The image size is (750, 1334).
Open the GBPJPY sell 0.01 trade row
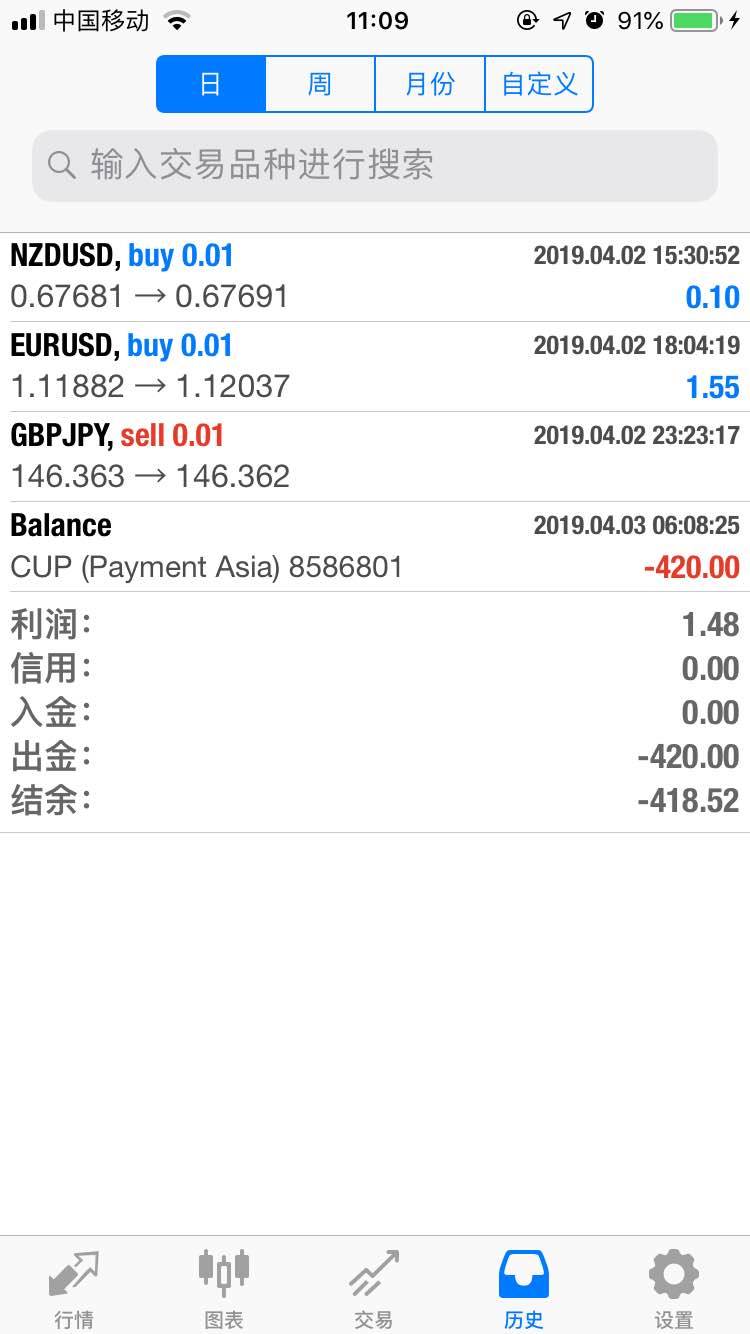(375, 457)
